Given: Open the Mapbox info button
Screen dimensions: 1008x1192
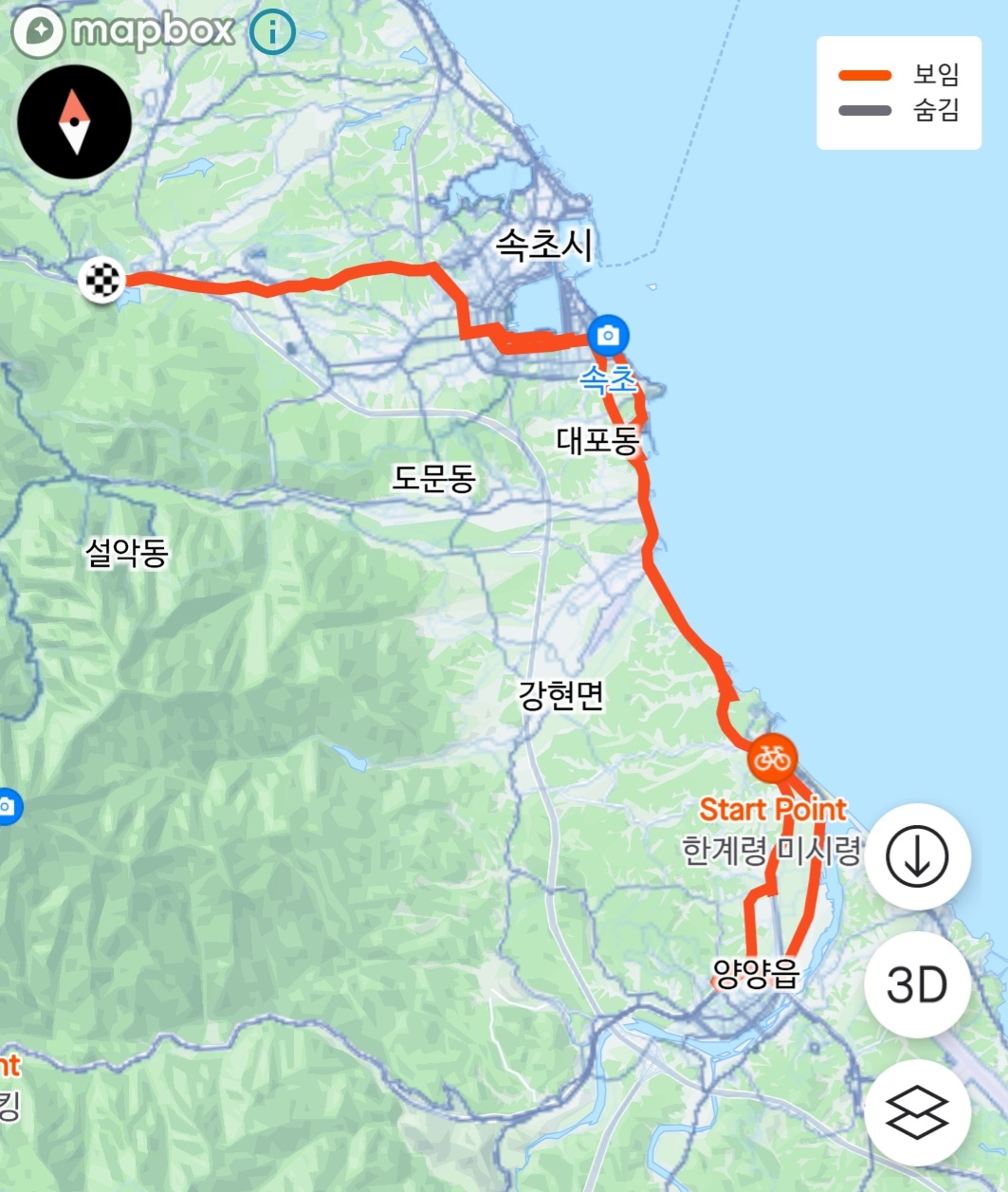Looking at the screenshot, I should tap(272, 33).
